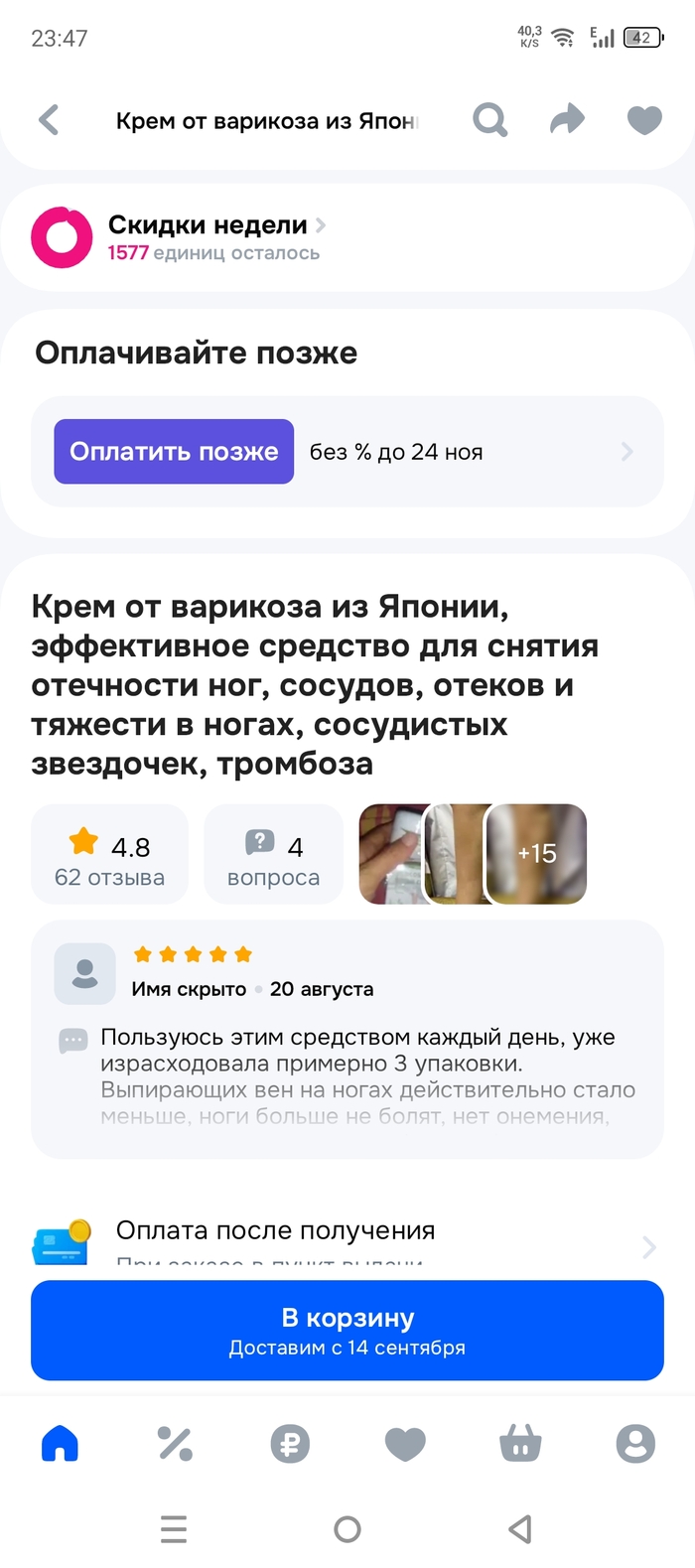Viewport: 695px width, 1568px height.
Task: View the 4 вопроса section
Action: coord(273,854)
